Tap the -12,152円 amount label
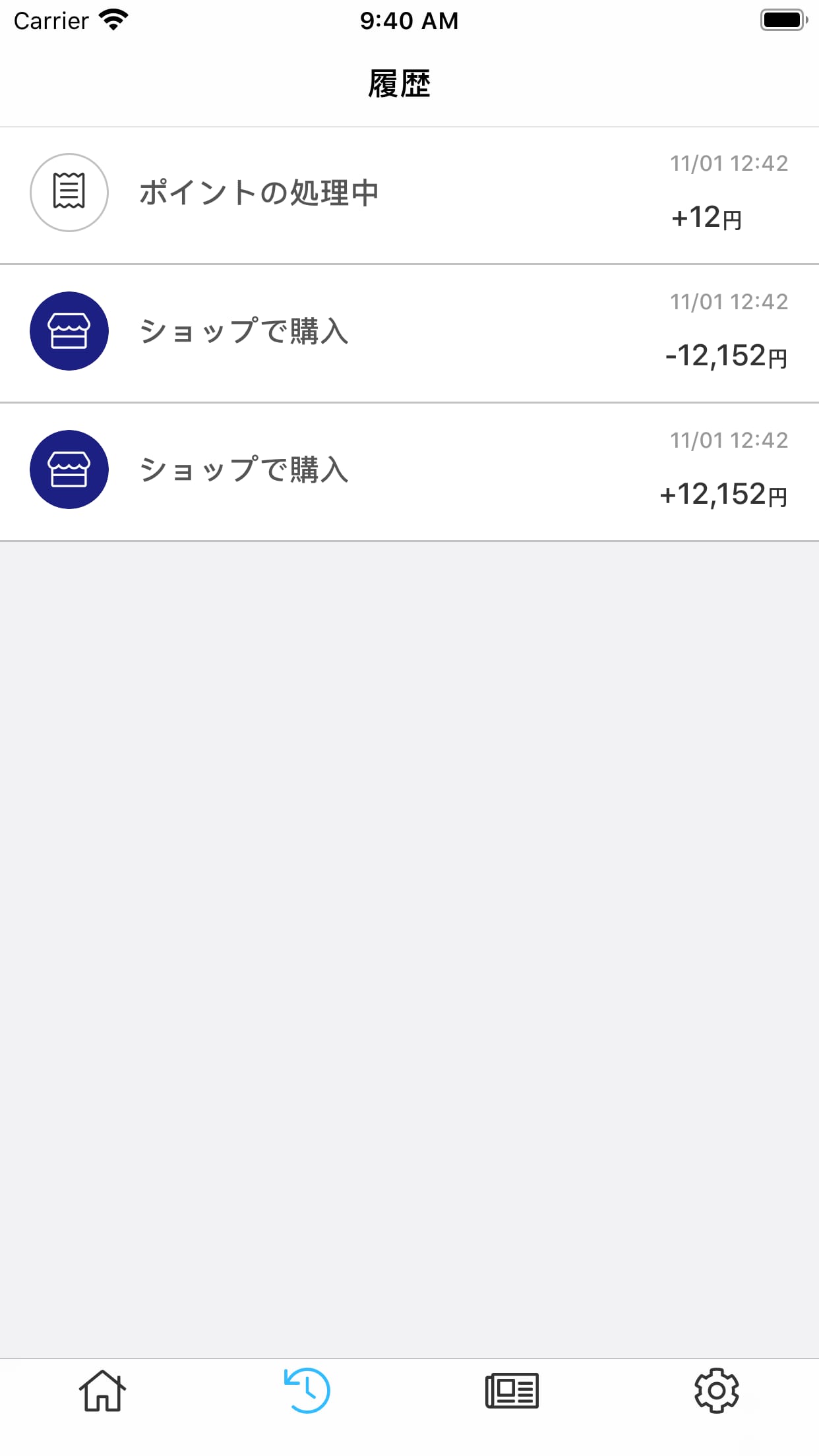This screenshot has width=819, height=1456. [724, 357]
